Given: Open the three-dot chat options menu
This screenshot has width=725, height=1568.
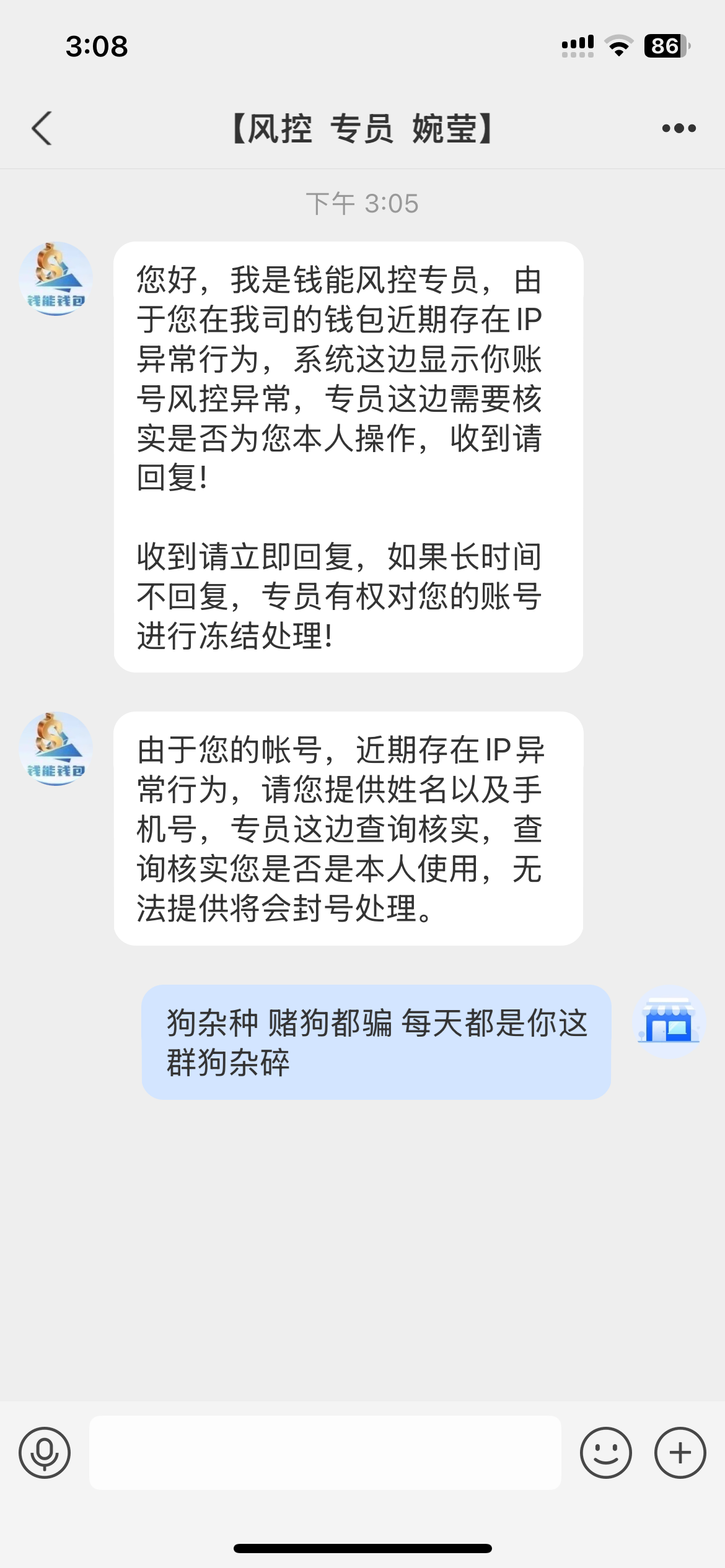Looking at the screenshot, I should pyautogui.click(x=679, y=129).
